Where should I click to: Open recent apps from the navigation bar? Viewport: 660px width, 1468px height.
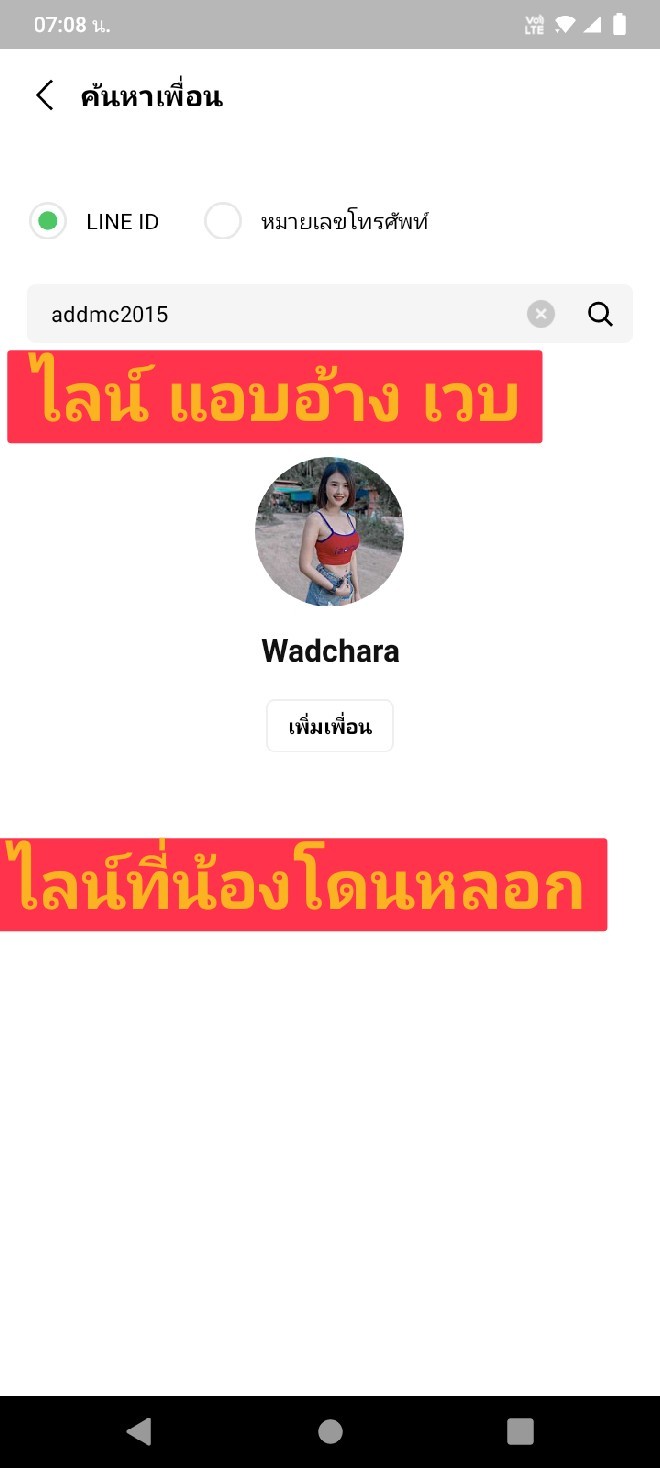[520, 1431]
